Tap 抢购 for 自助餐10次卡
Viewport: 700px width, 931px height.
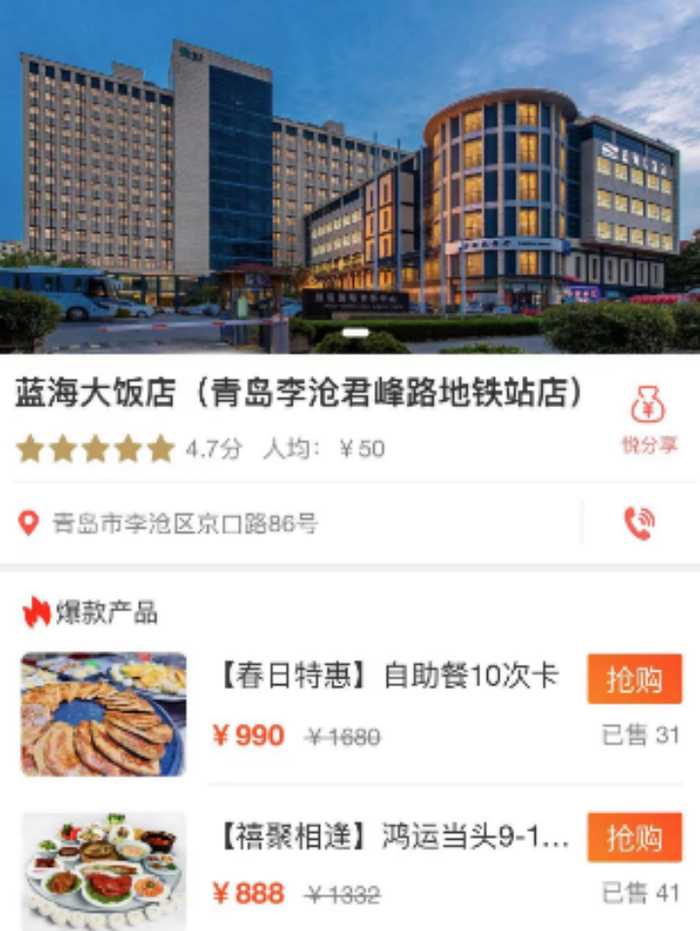pos(634,679)
